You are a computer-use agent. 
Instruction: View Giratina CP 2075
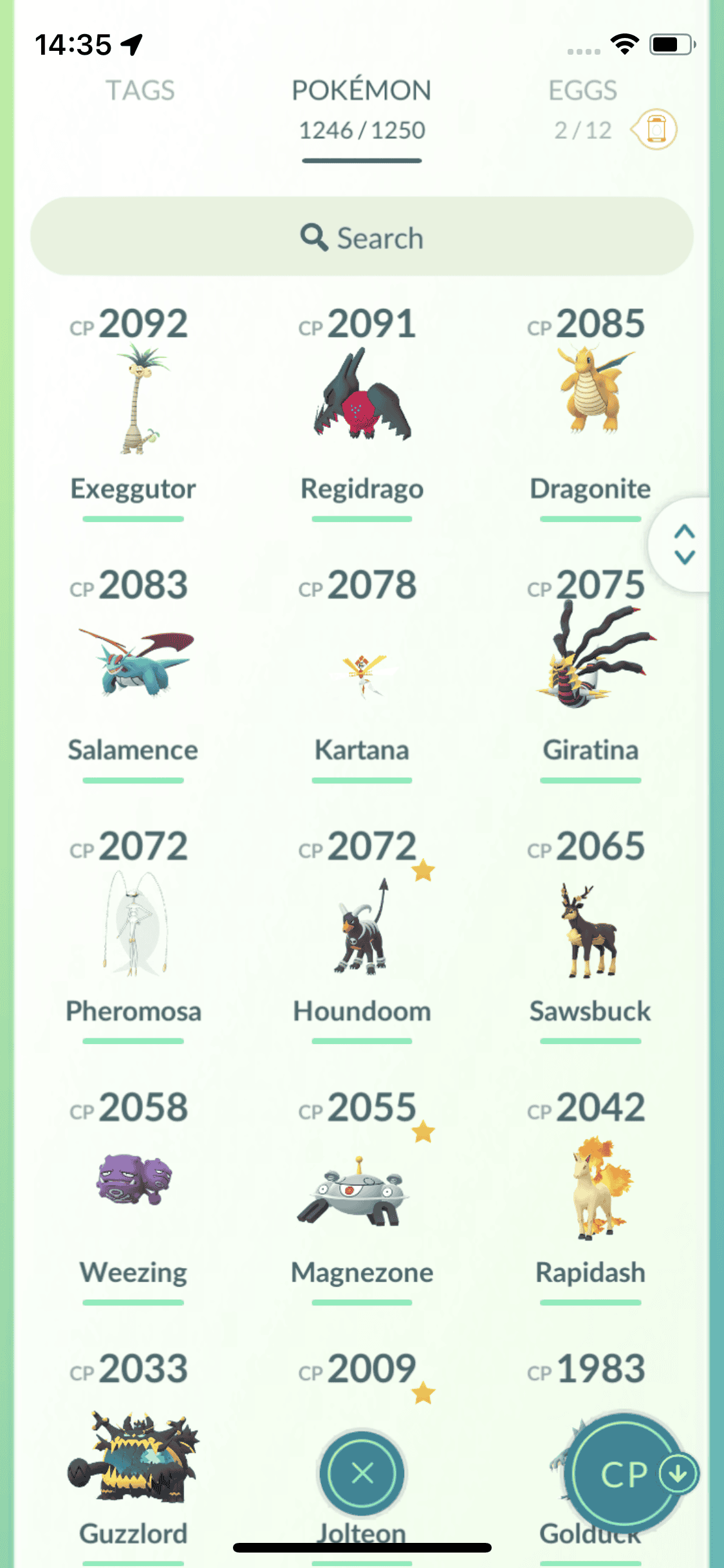point(590,663)
